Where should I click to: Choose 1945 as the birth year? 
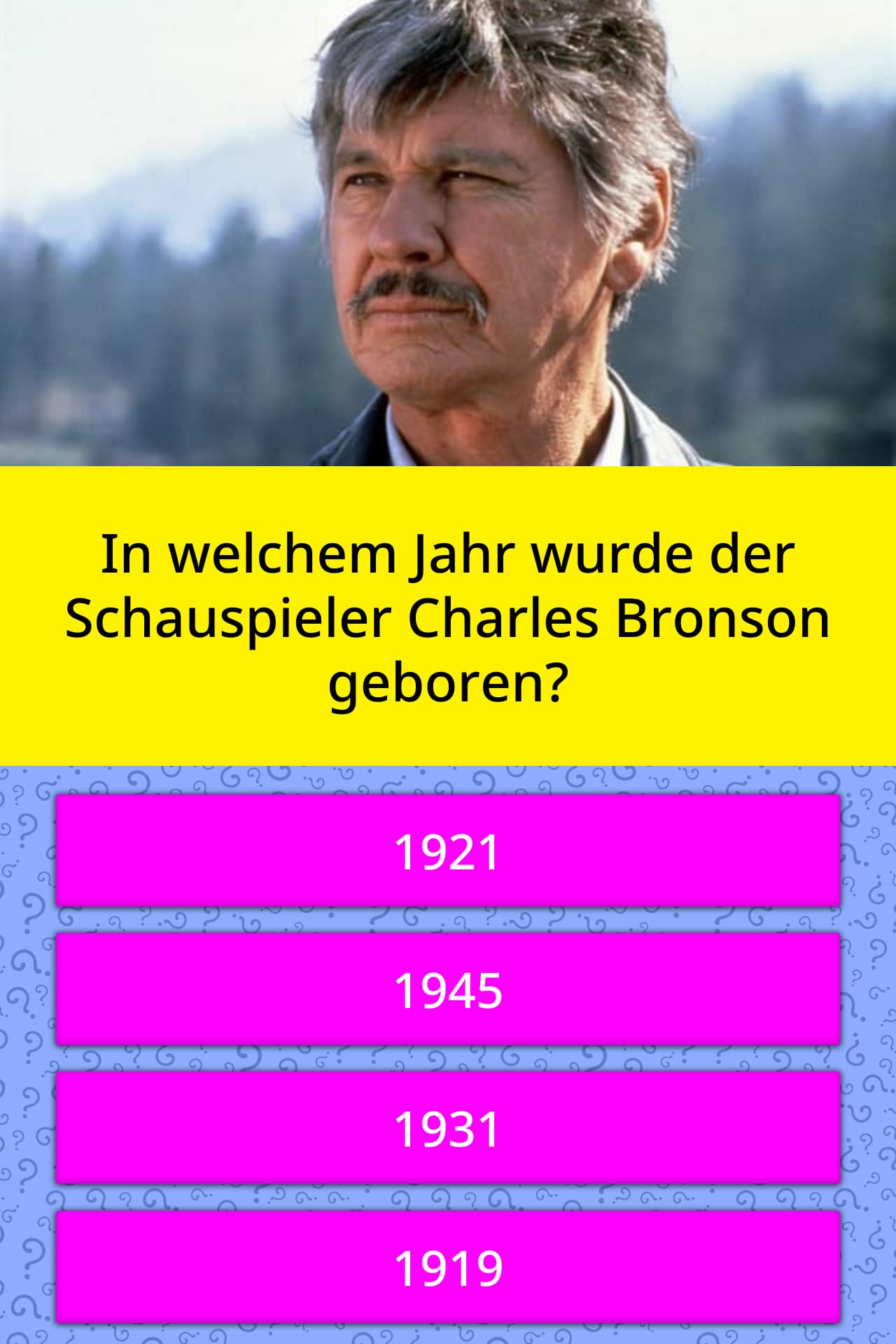[x=448, y=990]
